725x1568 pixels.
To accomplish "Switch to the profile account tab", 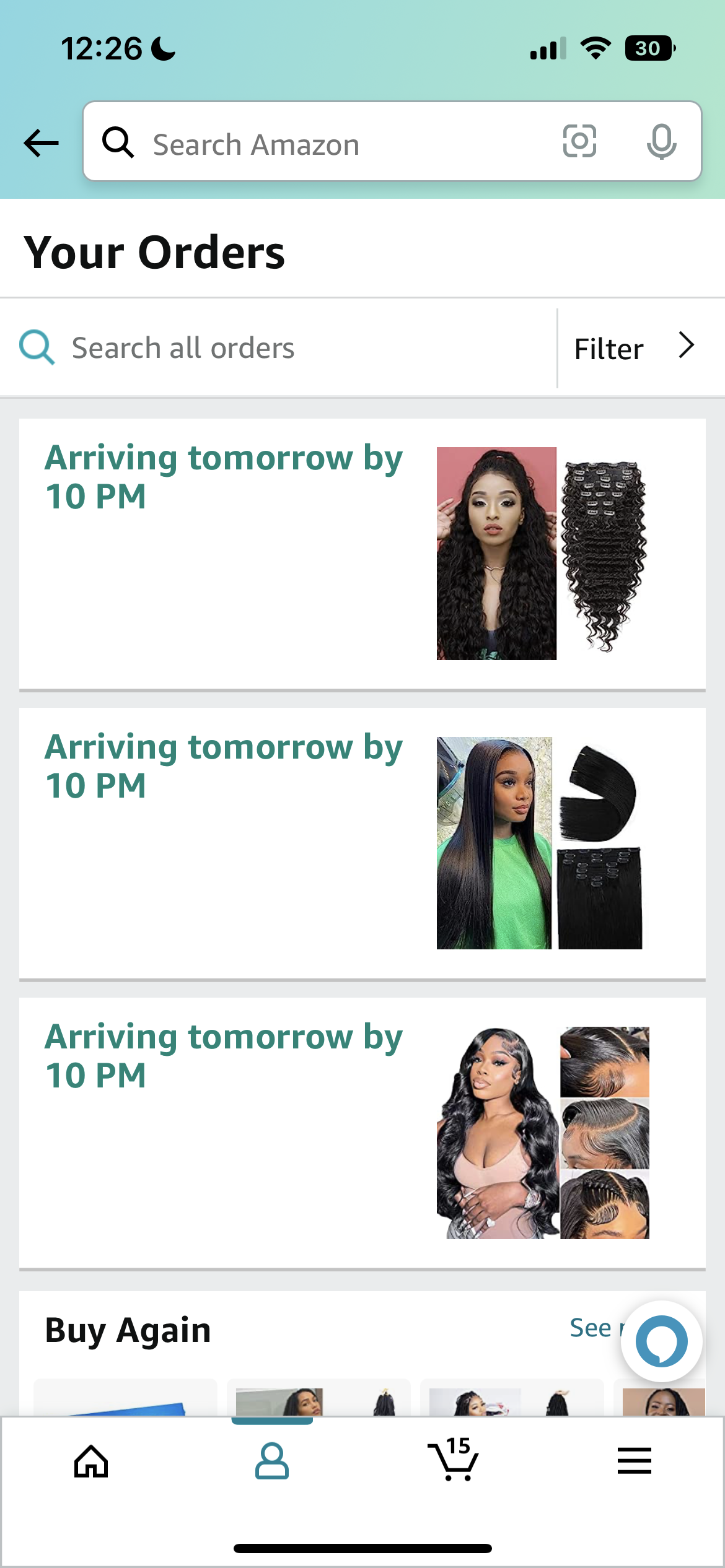I will coord(272,1461).
